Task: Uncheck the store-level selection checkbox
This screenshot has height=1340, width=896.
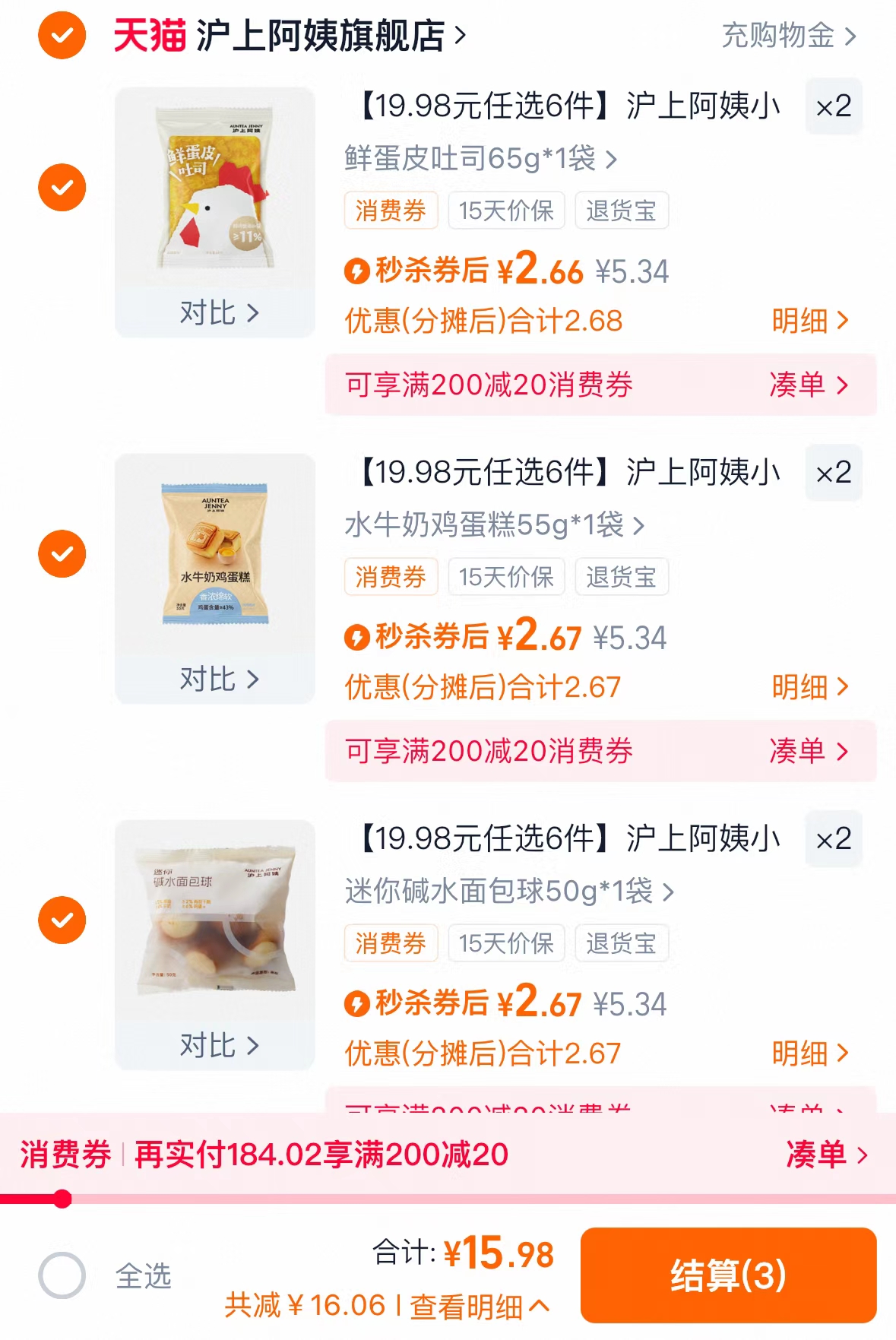Action: [x=61, y=35]
